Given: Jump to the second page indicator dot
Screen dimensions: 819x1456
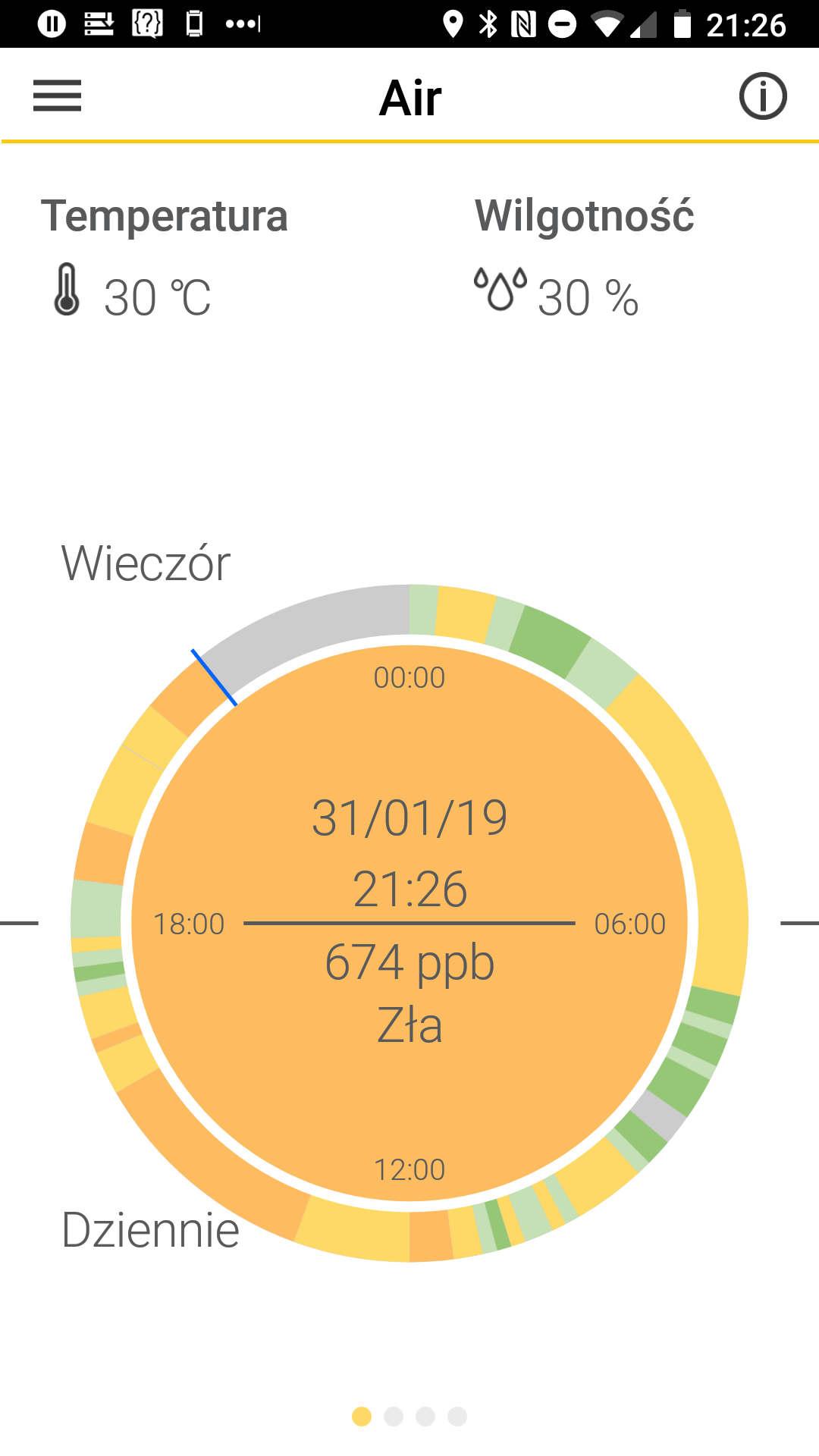Looking at the screenshot, I should click(x=394, y=1417).
